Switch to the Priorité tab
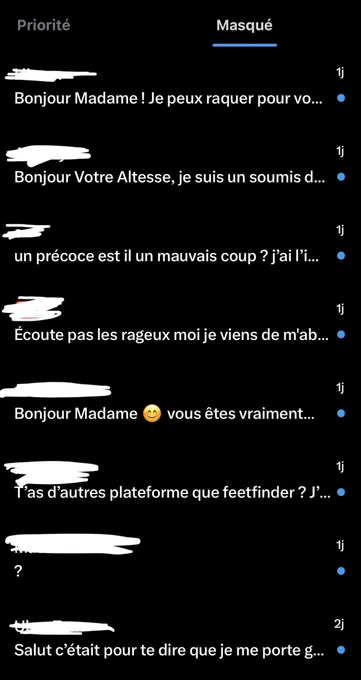This screenshot has width=361, height=680. [43, 25]
